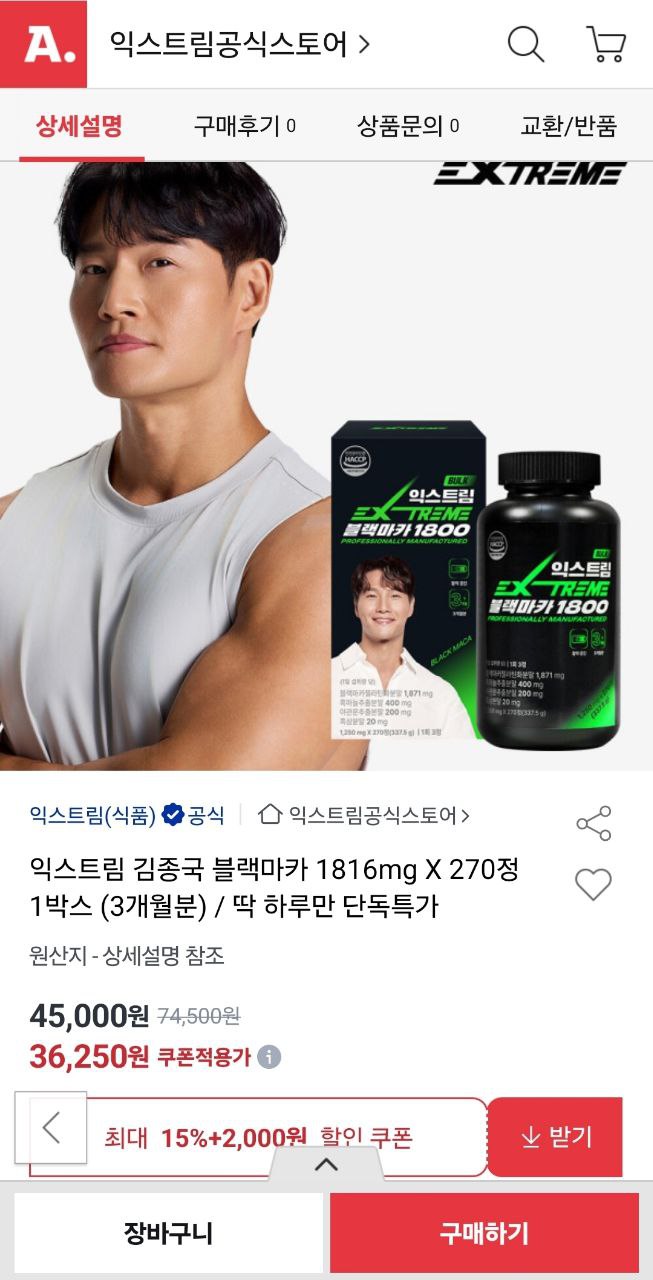Add the item to 장바구니
Image resolution: width=653 pixels, height=1280 pixels.
click(168, 1233)
